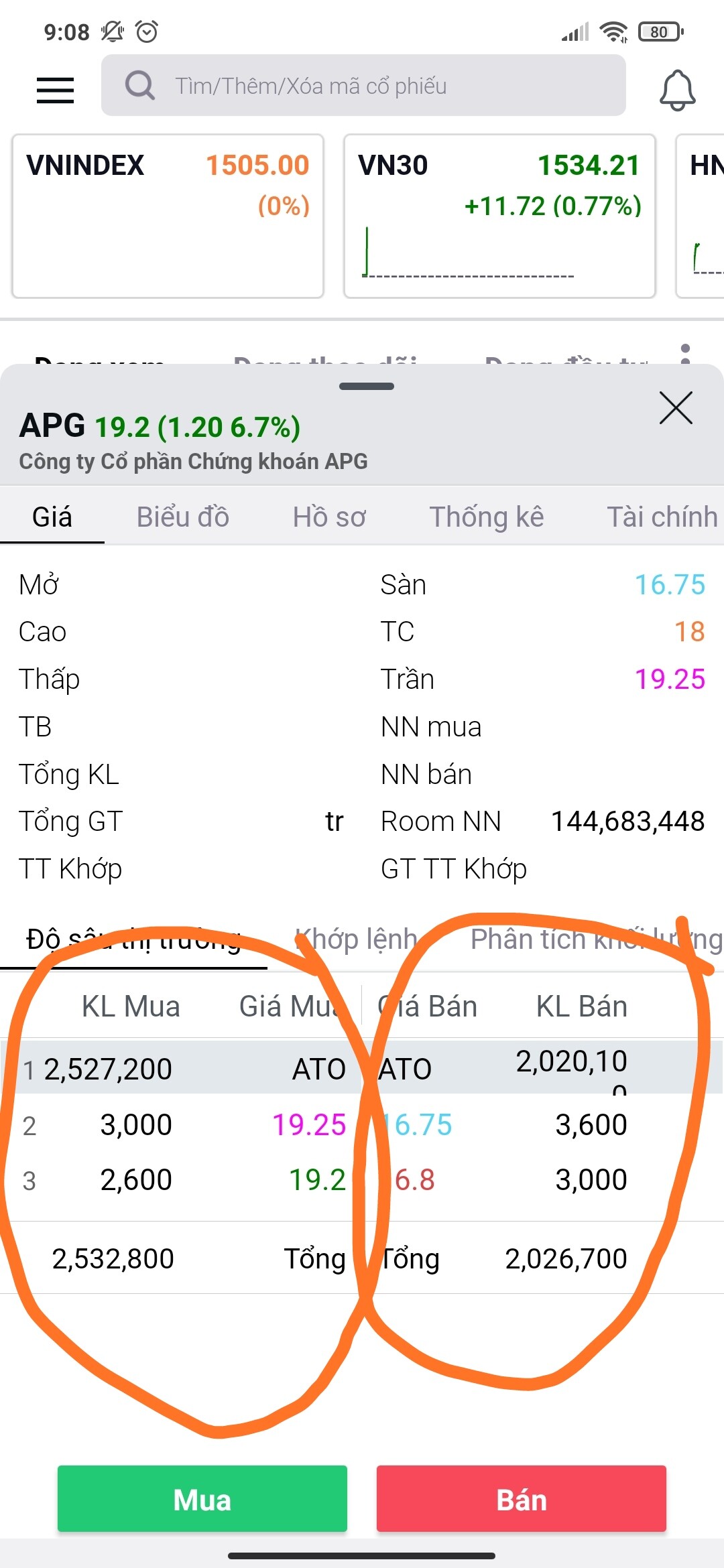Tap the red Bán button
The height and width of the screenshot is (1568, 724).
pyautogui.click(x=521, y=1499)
